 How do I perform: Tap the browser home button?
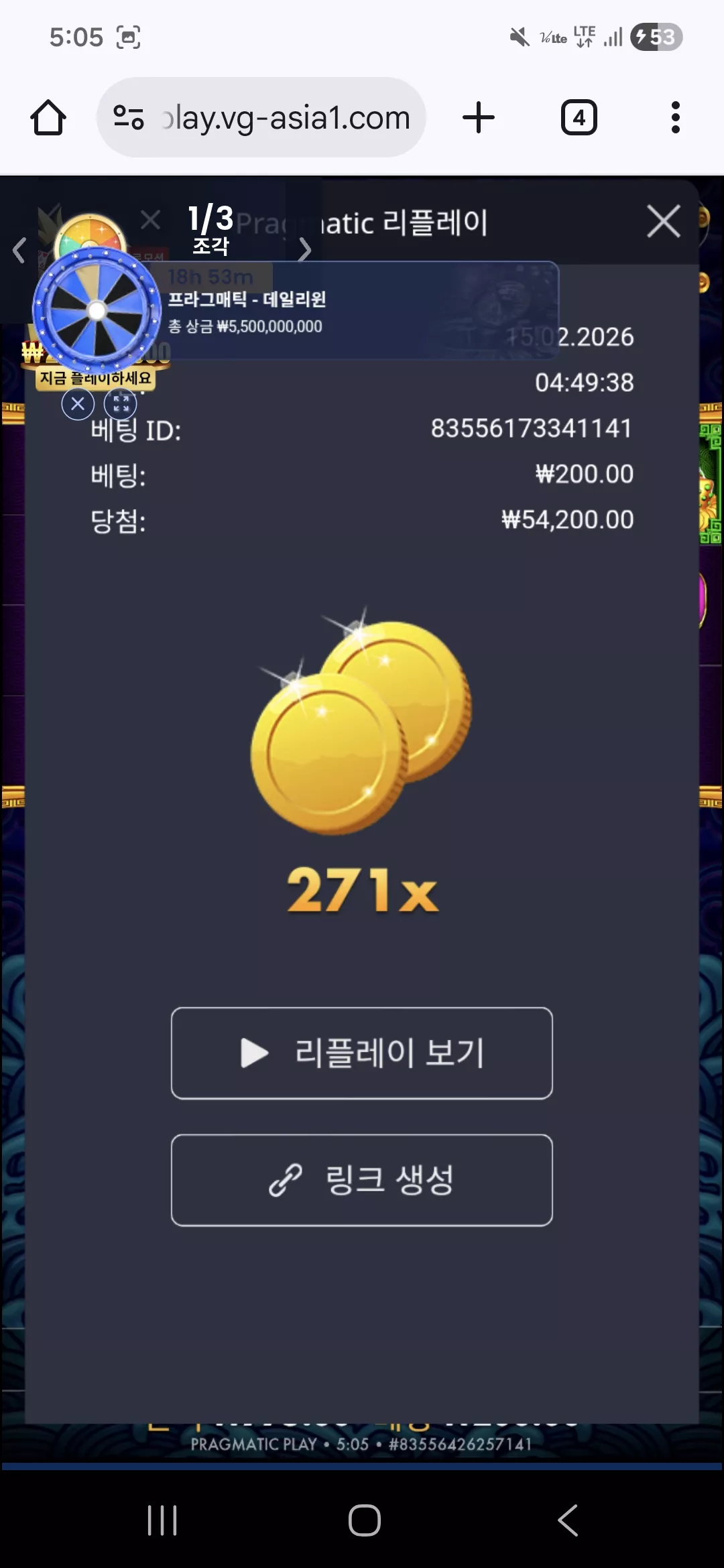(48, 118)
